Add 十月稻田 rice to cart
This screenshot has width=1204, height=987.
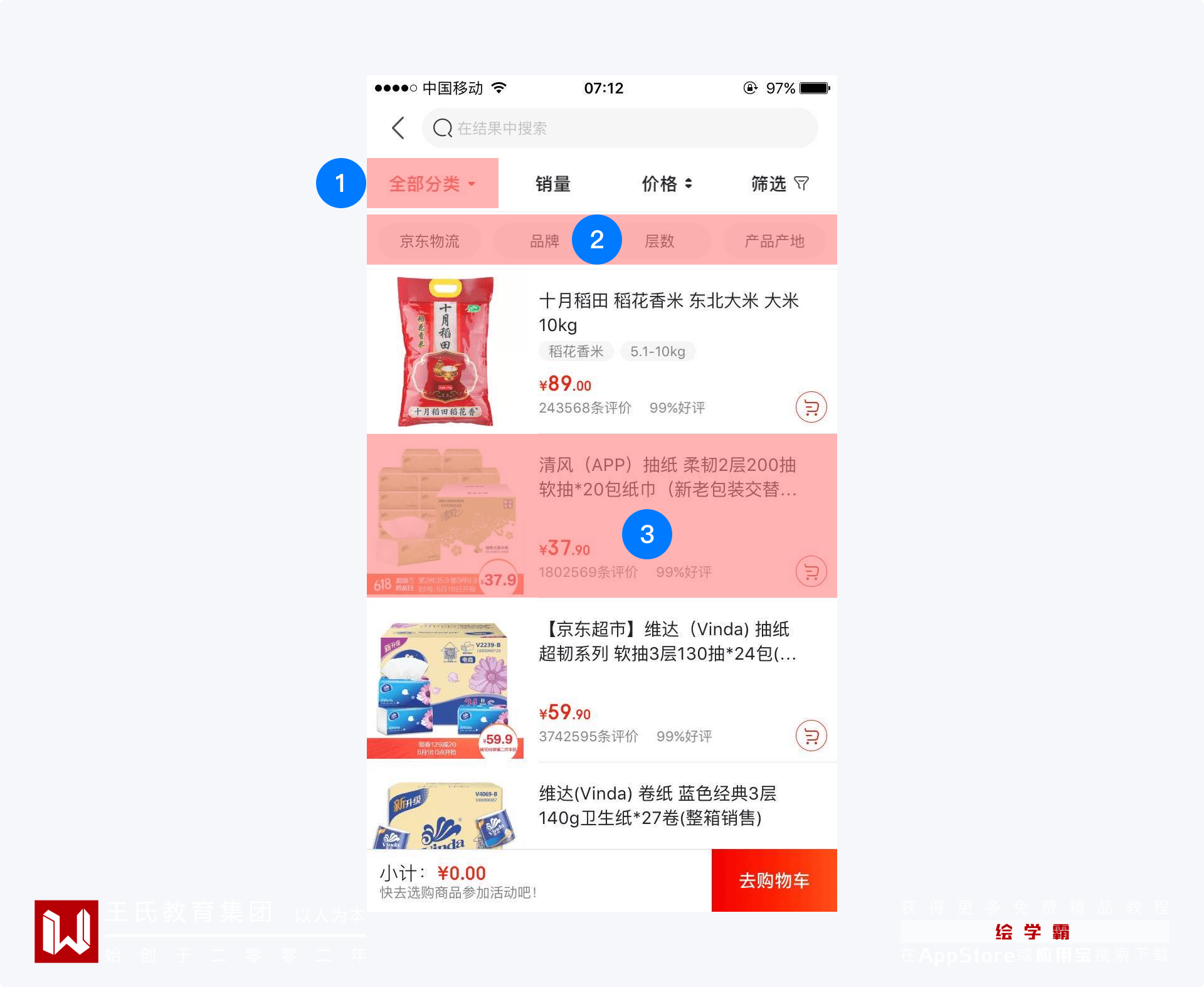tap(811, 408)
